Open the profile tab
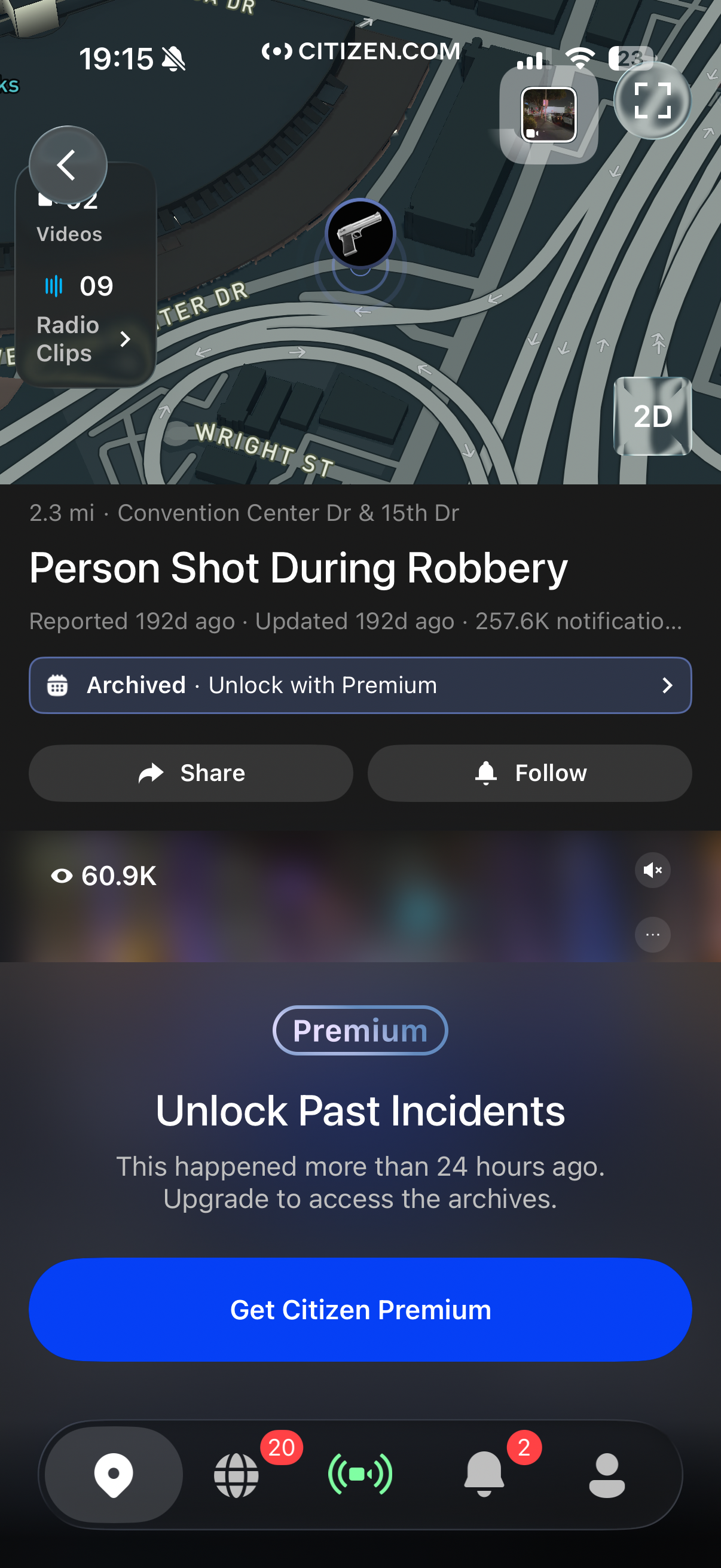 607,1475
